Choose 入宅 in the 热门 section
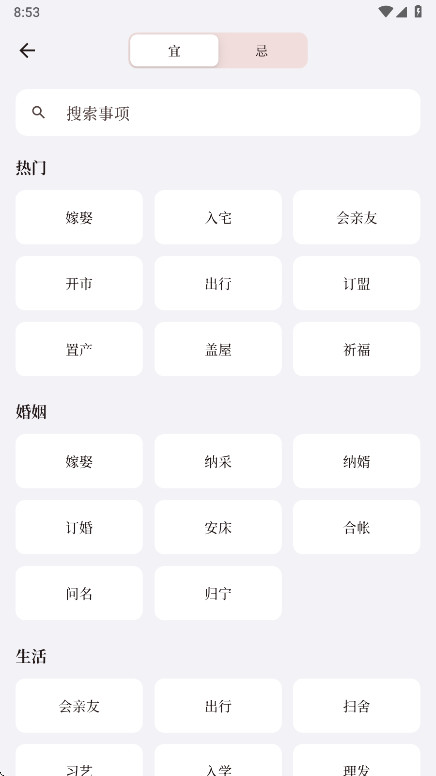 218,217
